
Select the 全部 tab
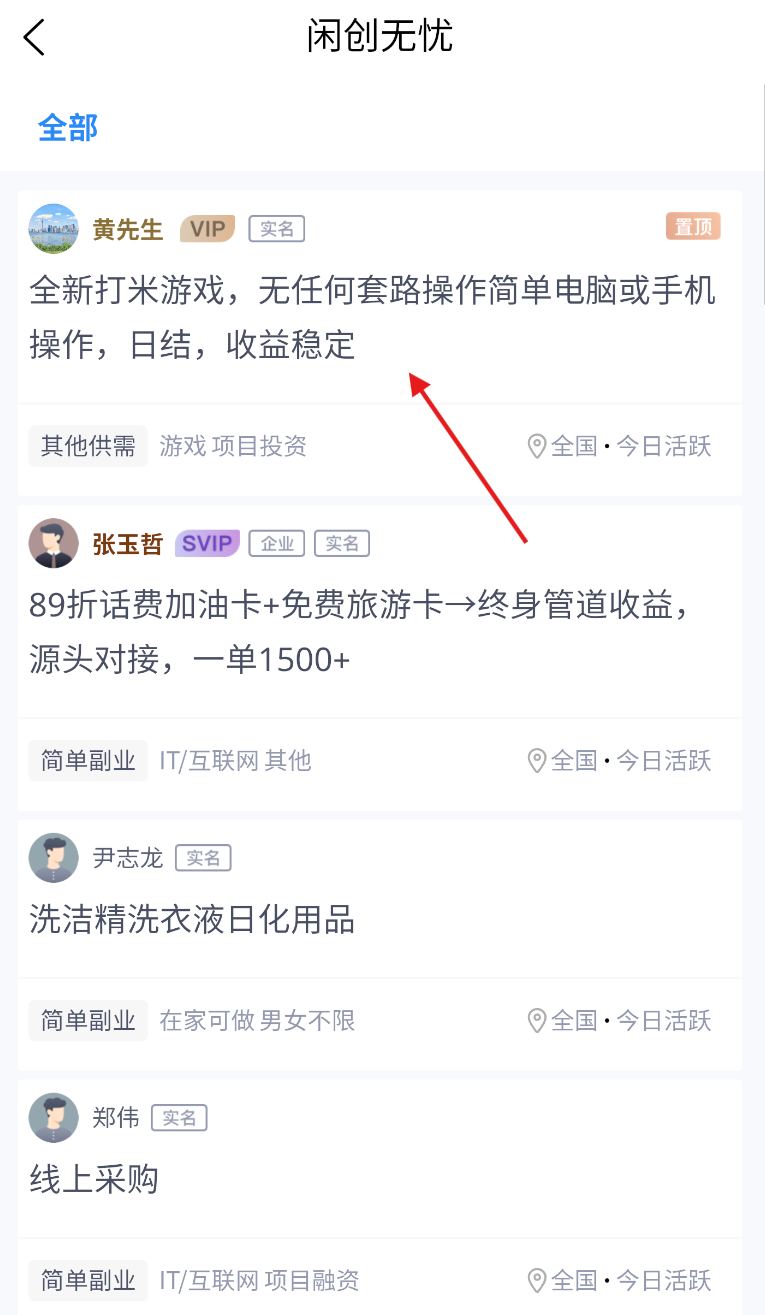[x=68, y=128]
